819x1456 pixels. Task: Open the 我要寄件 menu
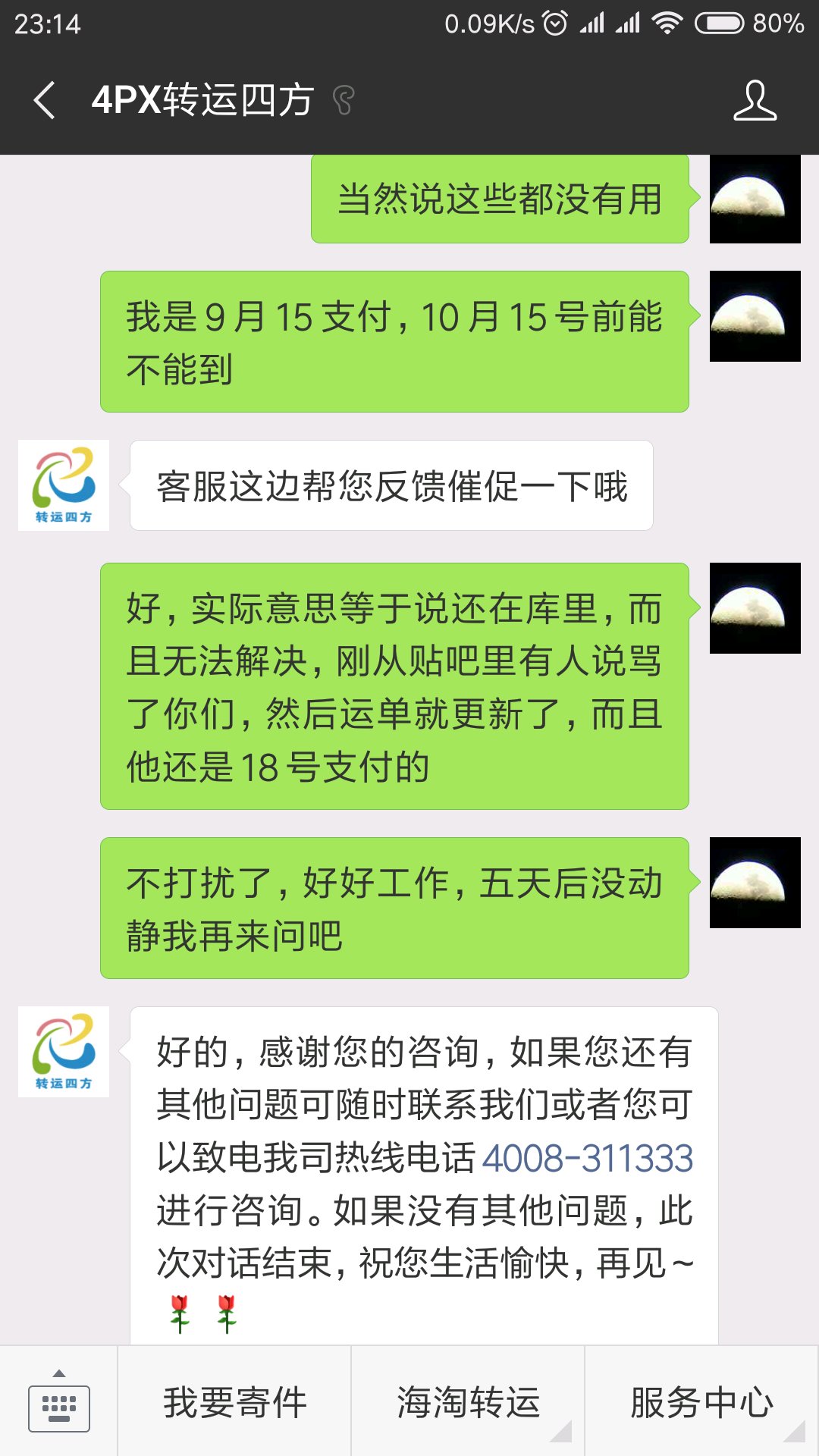coord(234,1402)
